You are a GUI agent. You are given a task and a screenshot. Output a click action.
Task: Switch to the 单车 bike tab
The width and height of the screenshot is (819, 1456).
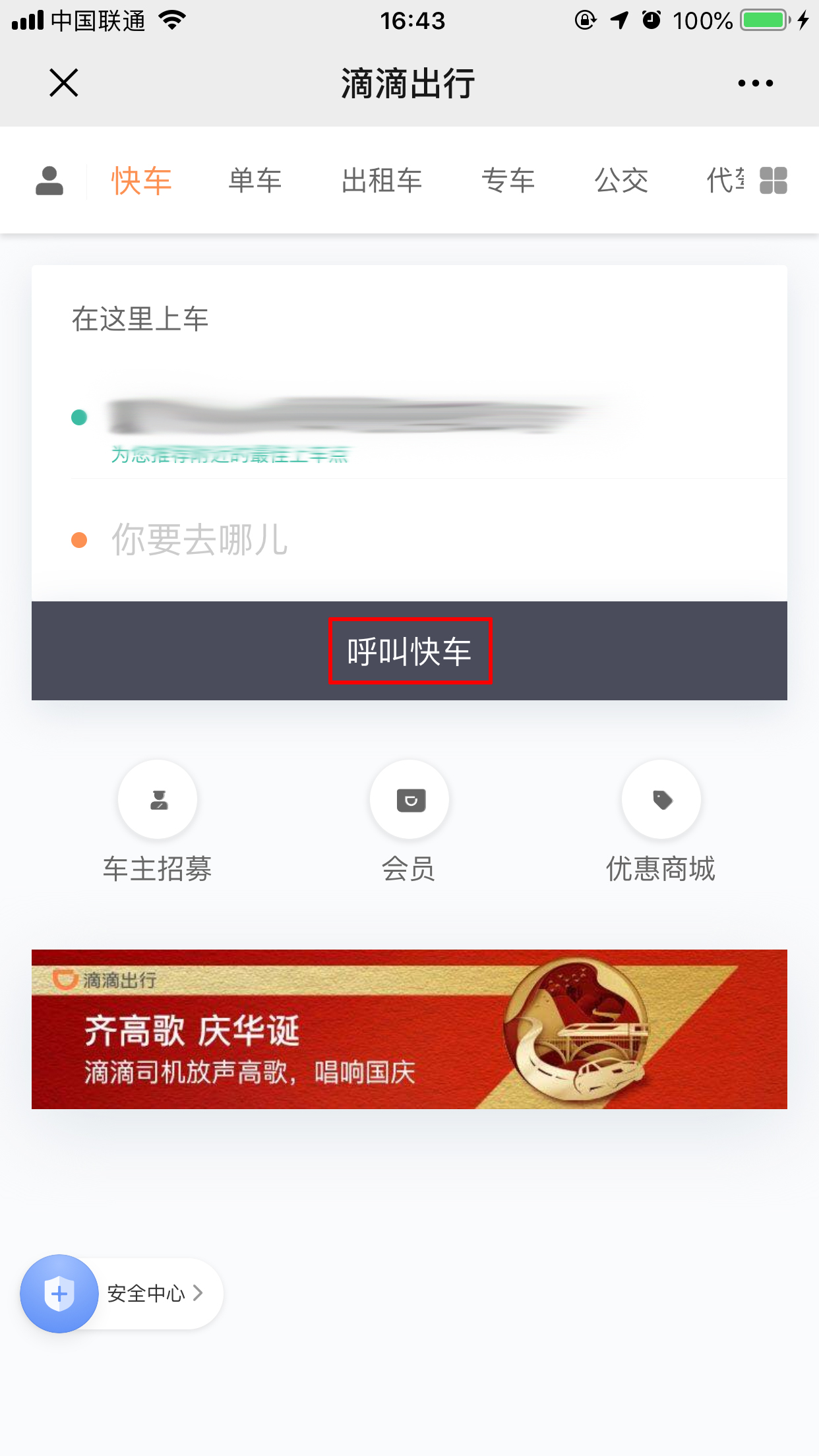click(x=255, y=180)
